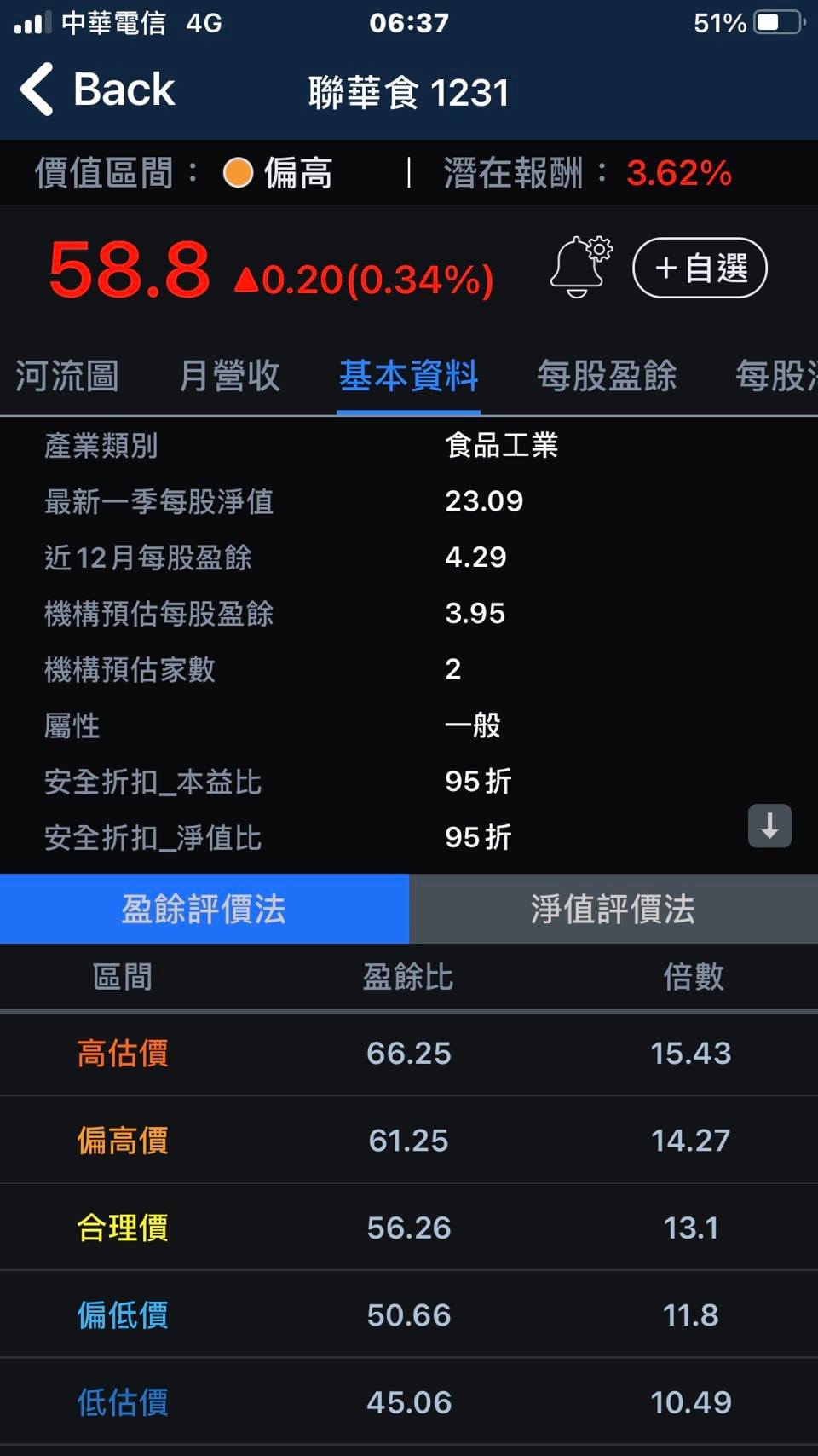
Task: Open the price alert bell settings
Action: [x=579, y=267]
